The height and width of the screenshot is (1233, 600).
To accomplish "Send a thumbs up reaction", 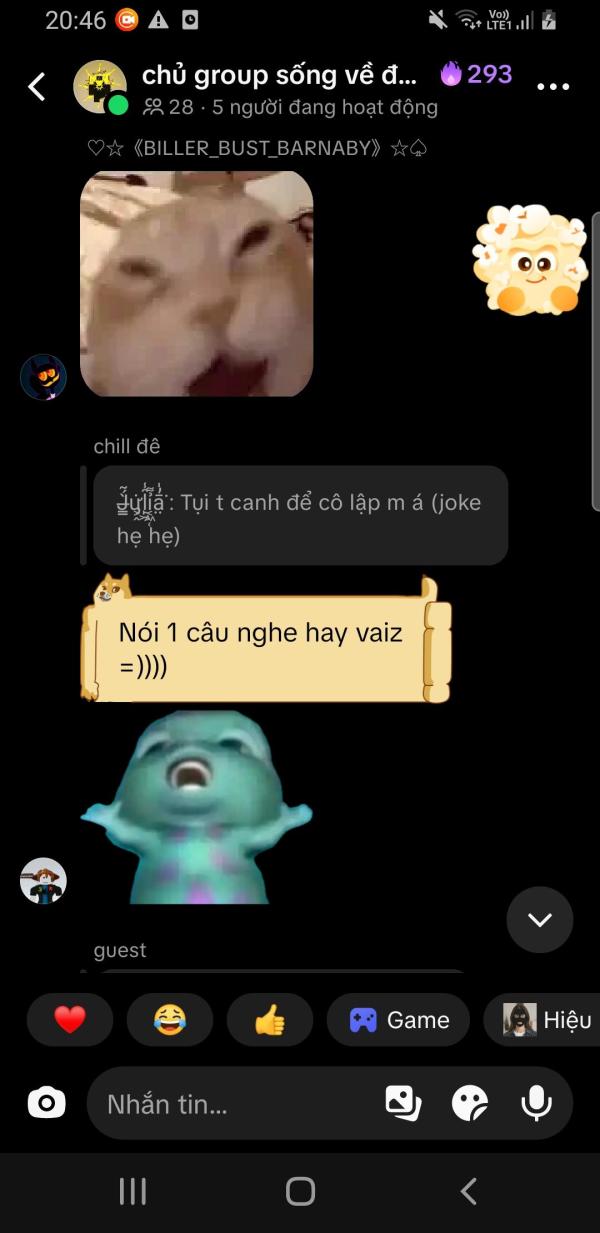I will (270, 1020).
